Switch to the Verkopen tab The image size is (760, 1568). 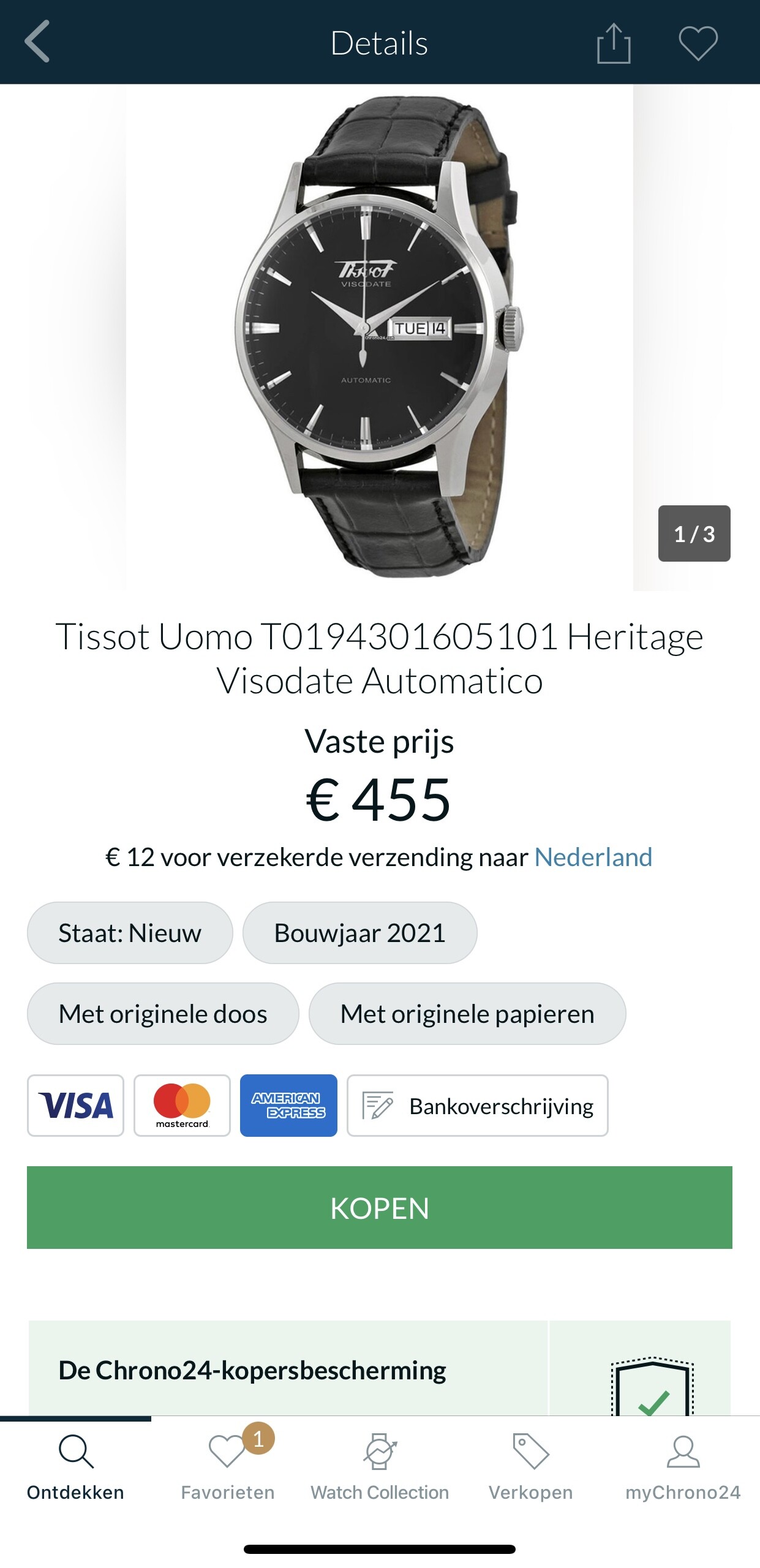coord(531,1467)
